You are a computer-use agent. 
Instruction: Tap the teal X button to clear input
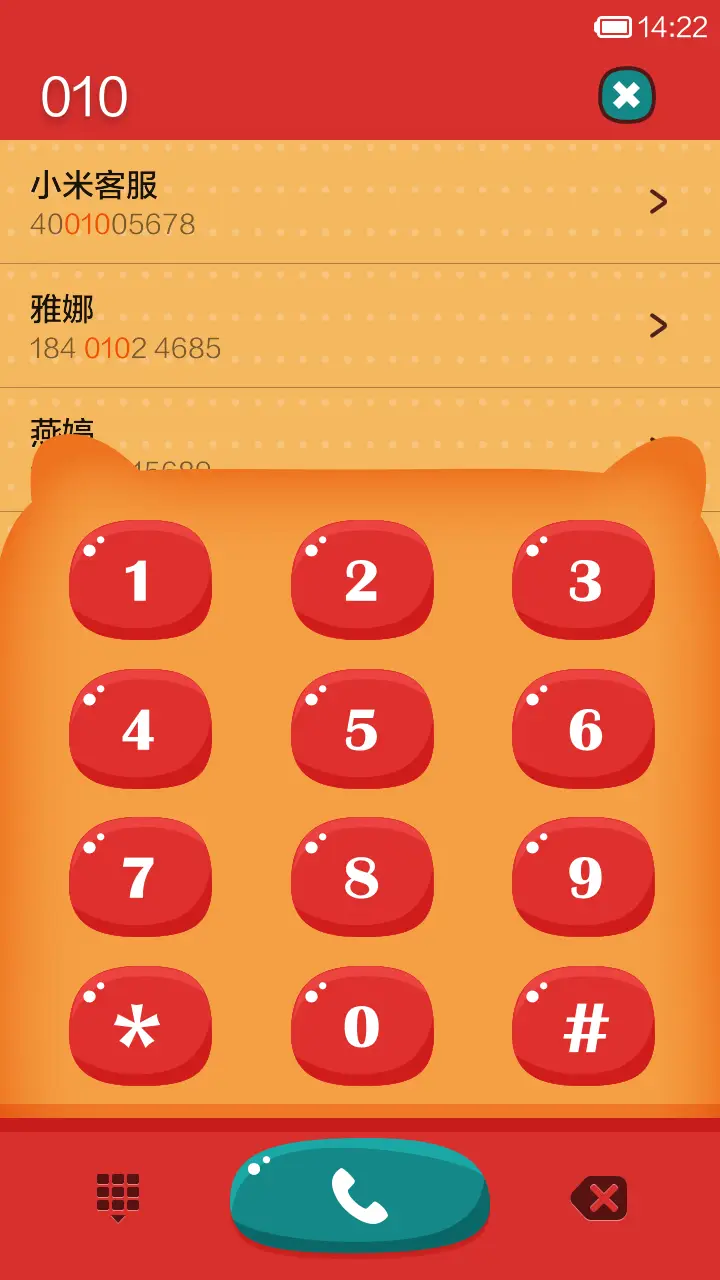pos(625,93)
